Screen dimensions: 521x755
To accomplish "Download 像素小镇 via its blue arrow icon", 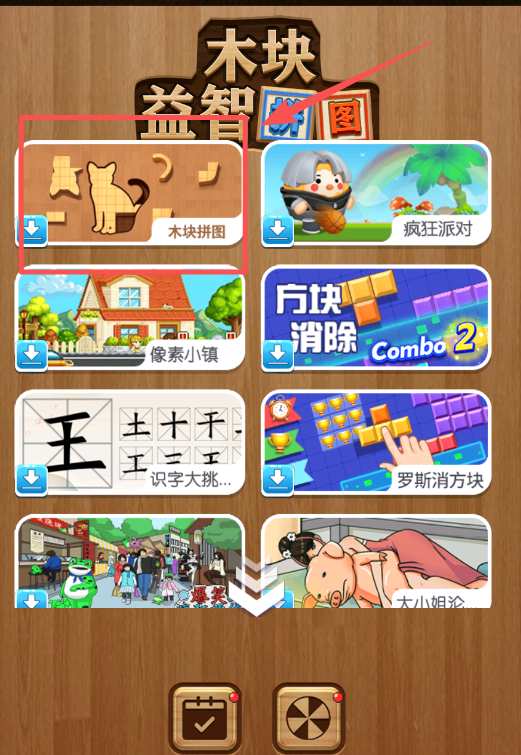I will tap(32, 356).
